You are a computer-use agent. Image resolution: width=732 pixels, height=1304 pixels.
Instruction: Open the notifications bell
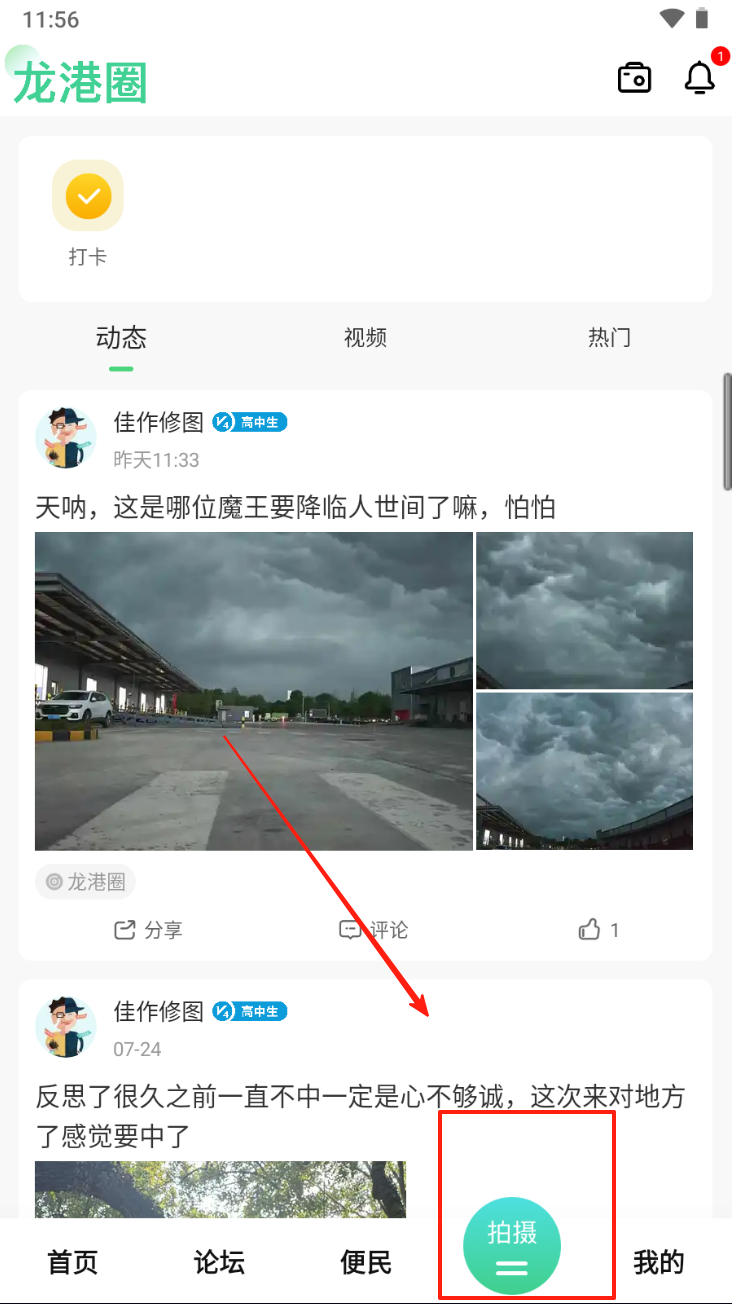click(700, 78)
